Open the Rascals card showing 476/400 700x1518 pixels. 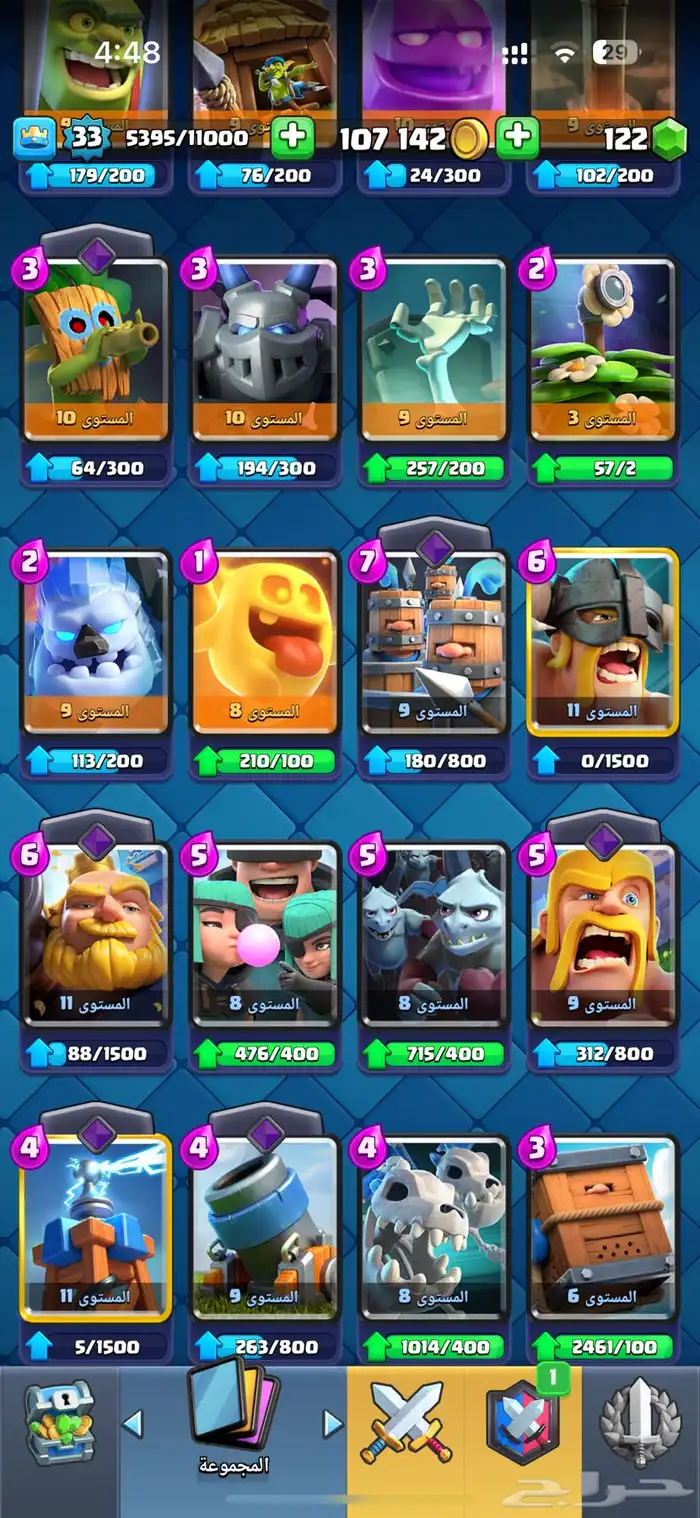[265, 935]
